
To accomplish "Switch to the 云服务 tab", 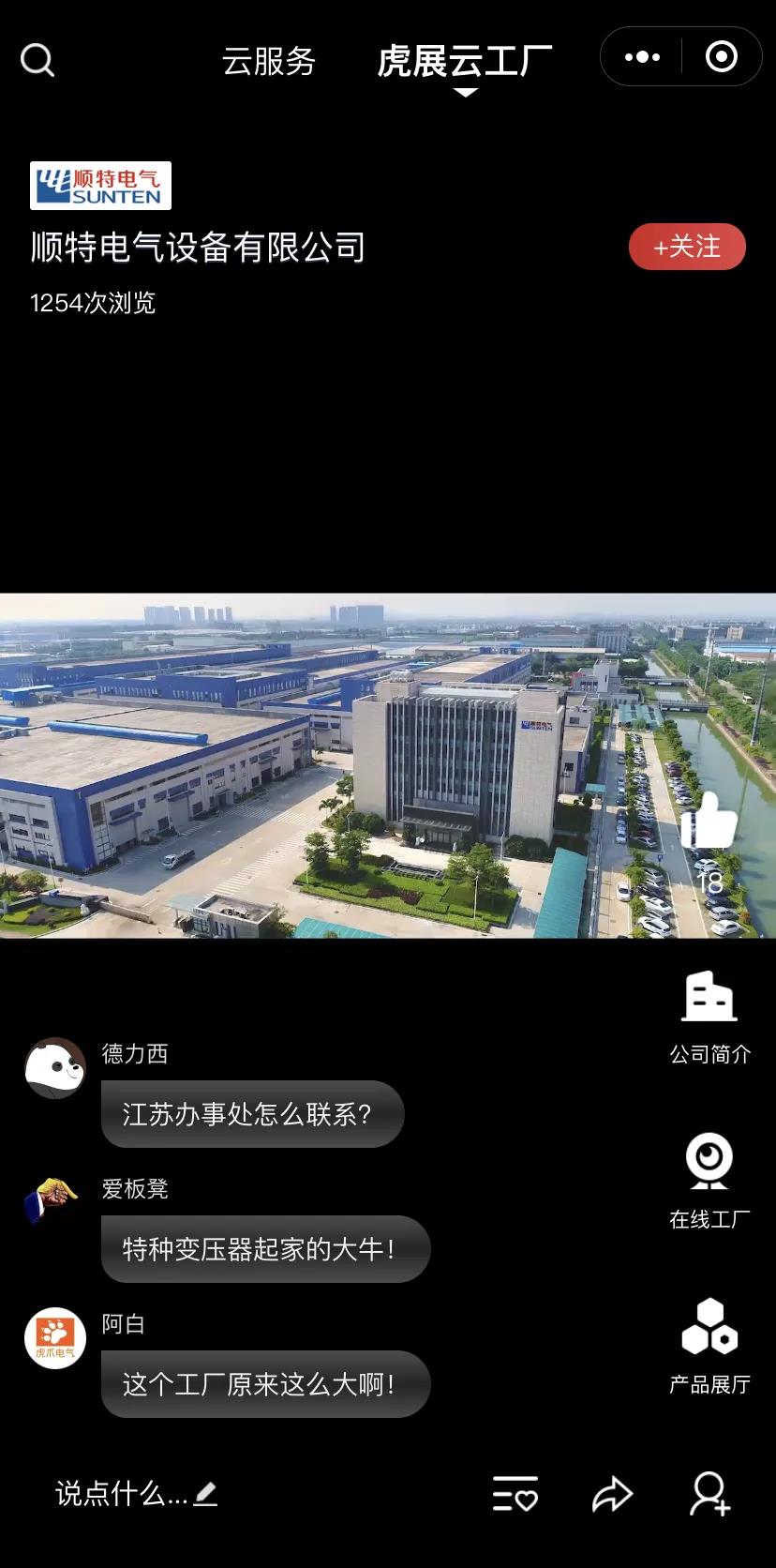I will click(269, 62).
